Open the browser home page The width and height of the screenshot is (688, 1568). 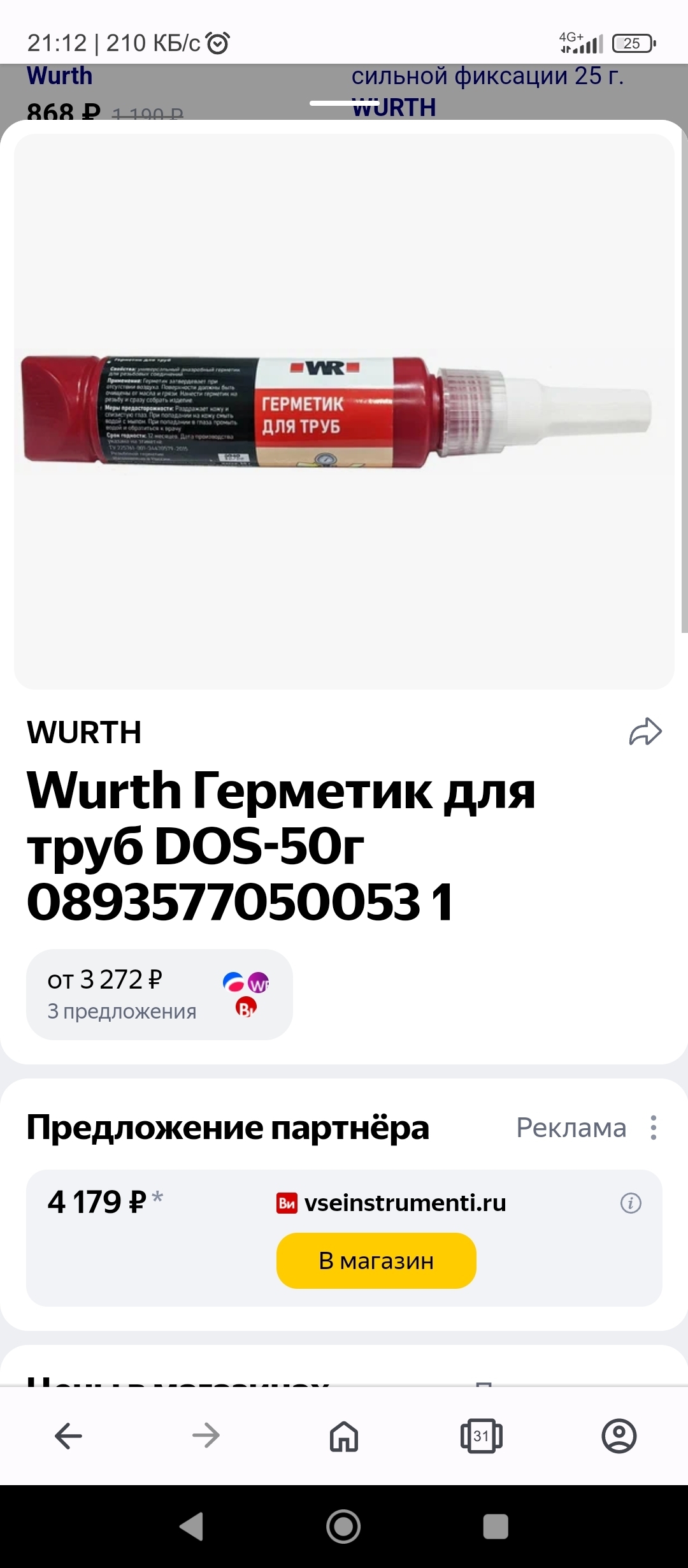(x=344, y=1436)
